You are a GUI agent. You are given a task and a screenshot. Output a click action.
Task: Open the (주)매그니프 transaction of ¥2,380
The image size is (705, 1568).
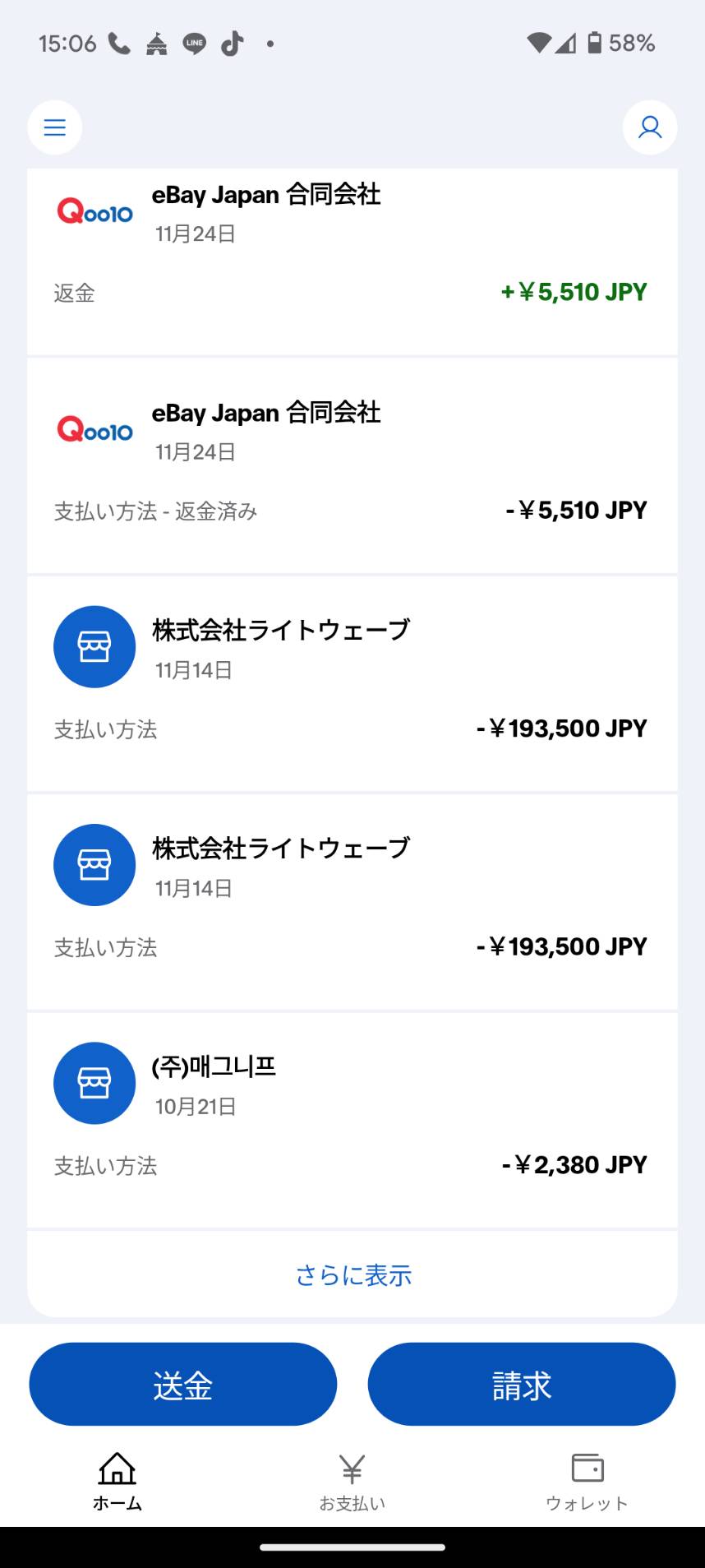(x=352, y=1120)
